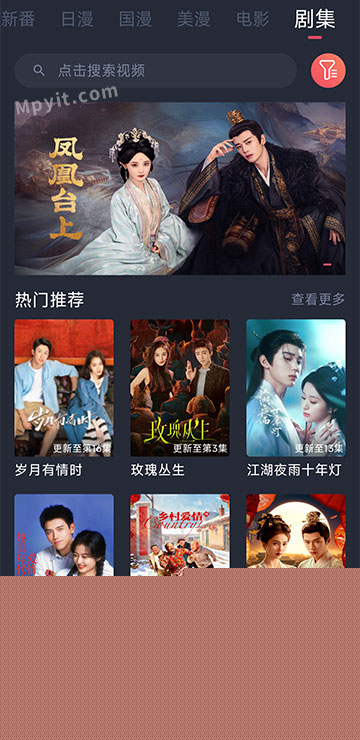Switch to the 美漫 tab
This screenshot has width=360, height=740.
pyautogui.click(x=193, y=19)
